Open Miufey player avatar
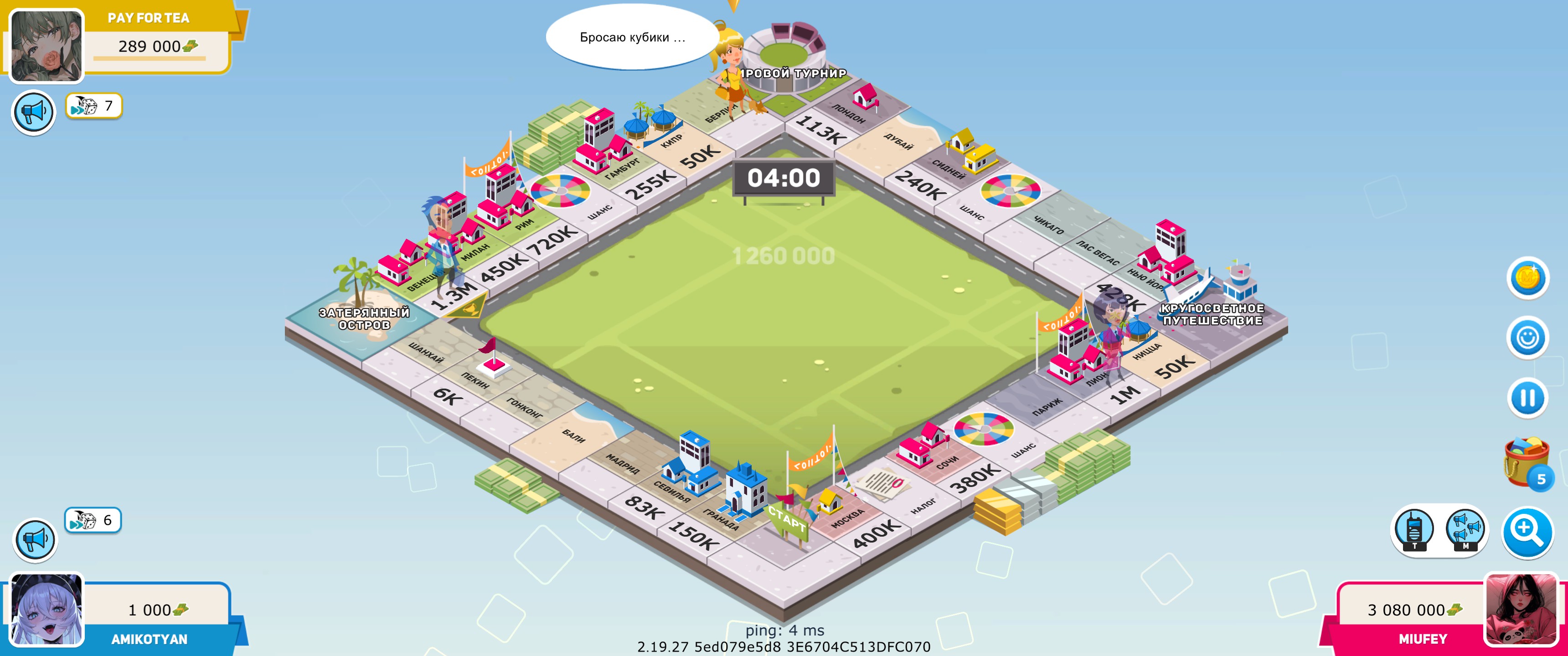 [1521, 610]
